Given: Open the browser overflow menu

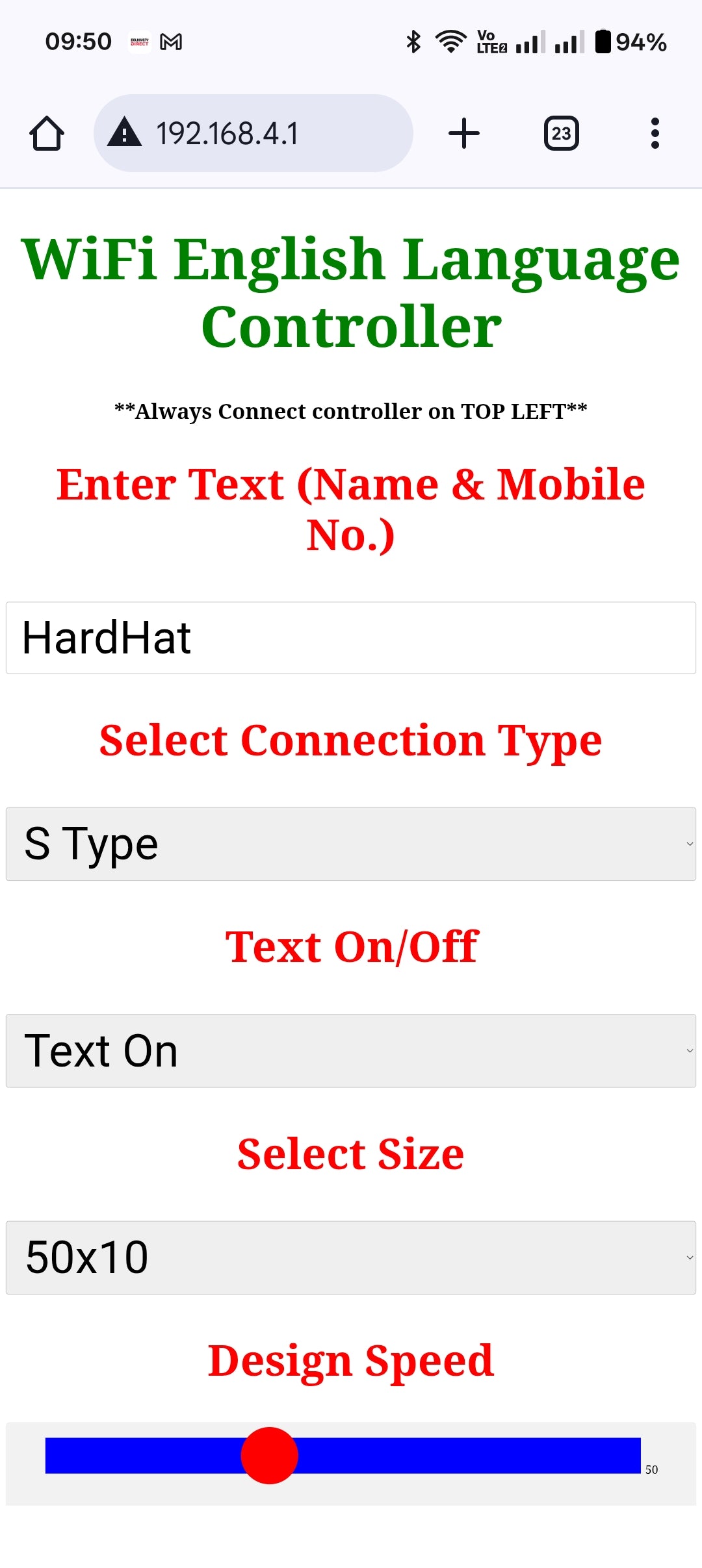Looking at the screenshot, I should point(655,133).
